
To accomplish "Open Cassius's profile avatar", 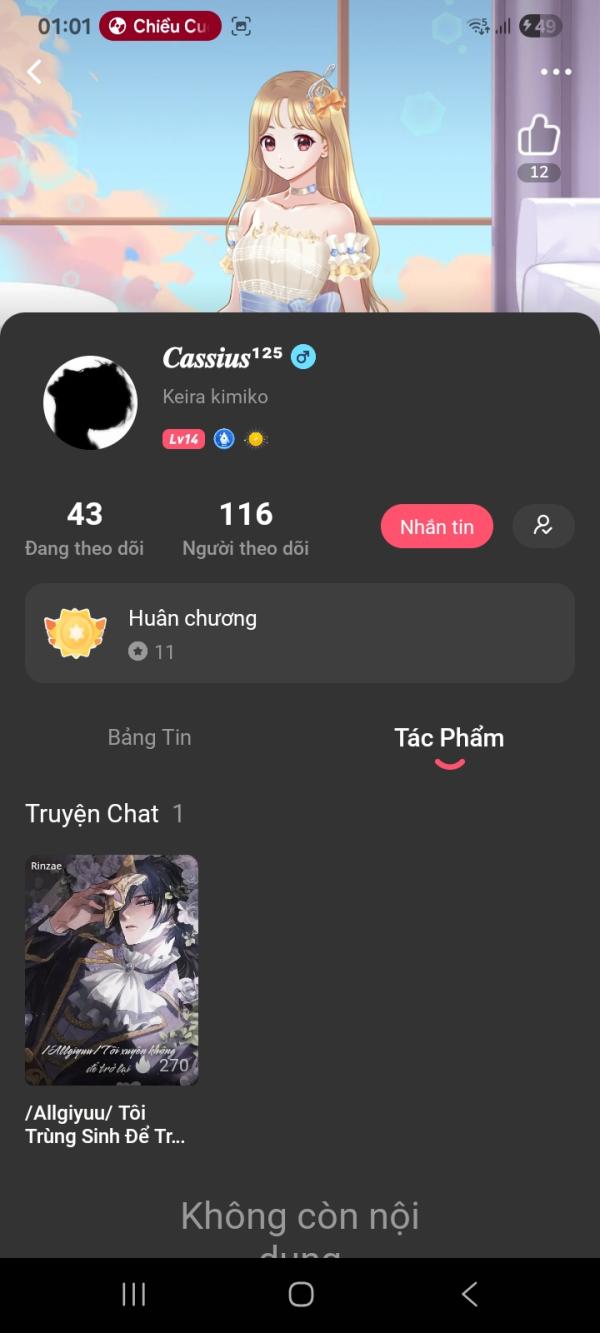I will (90, 402).
